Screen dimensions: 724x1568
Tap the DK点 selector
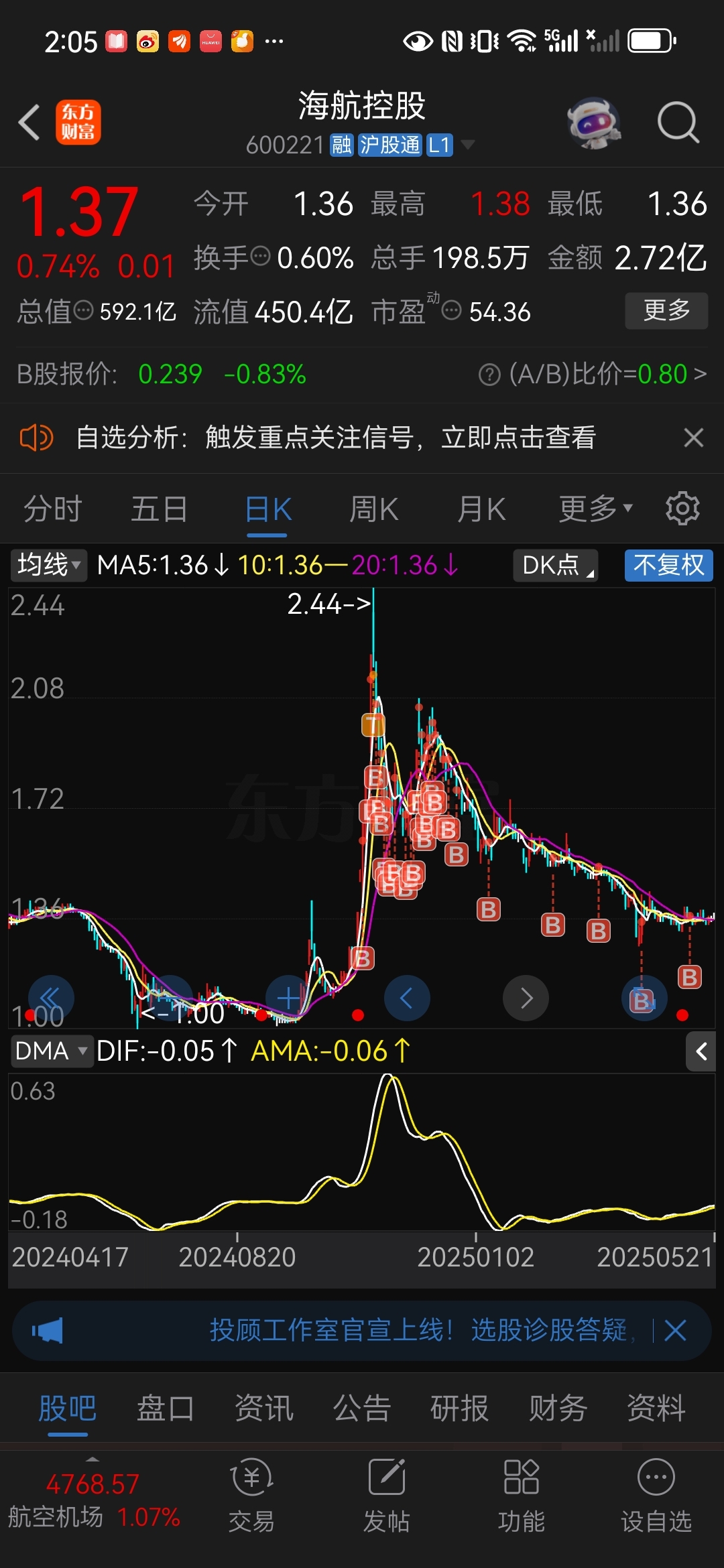click(x=556, y=565)
